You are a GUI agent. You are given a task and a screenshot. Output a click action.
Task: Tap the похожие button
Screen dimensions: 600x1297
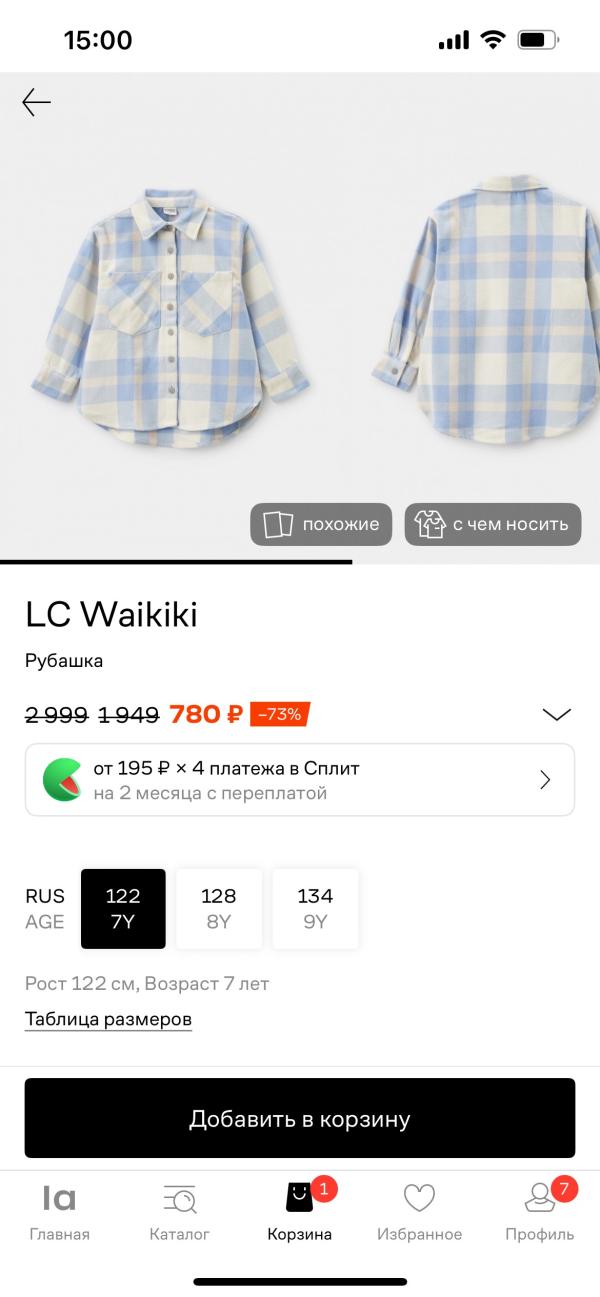click(x=321, y=524)
